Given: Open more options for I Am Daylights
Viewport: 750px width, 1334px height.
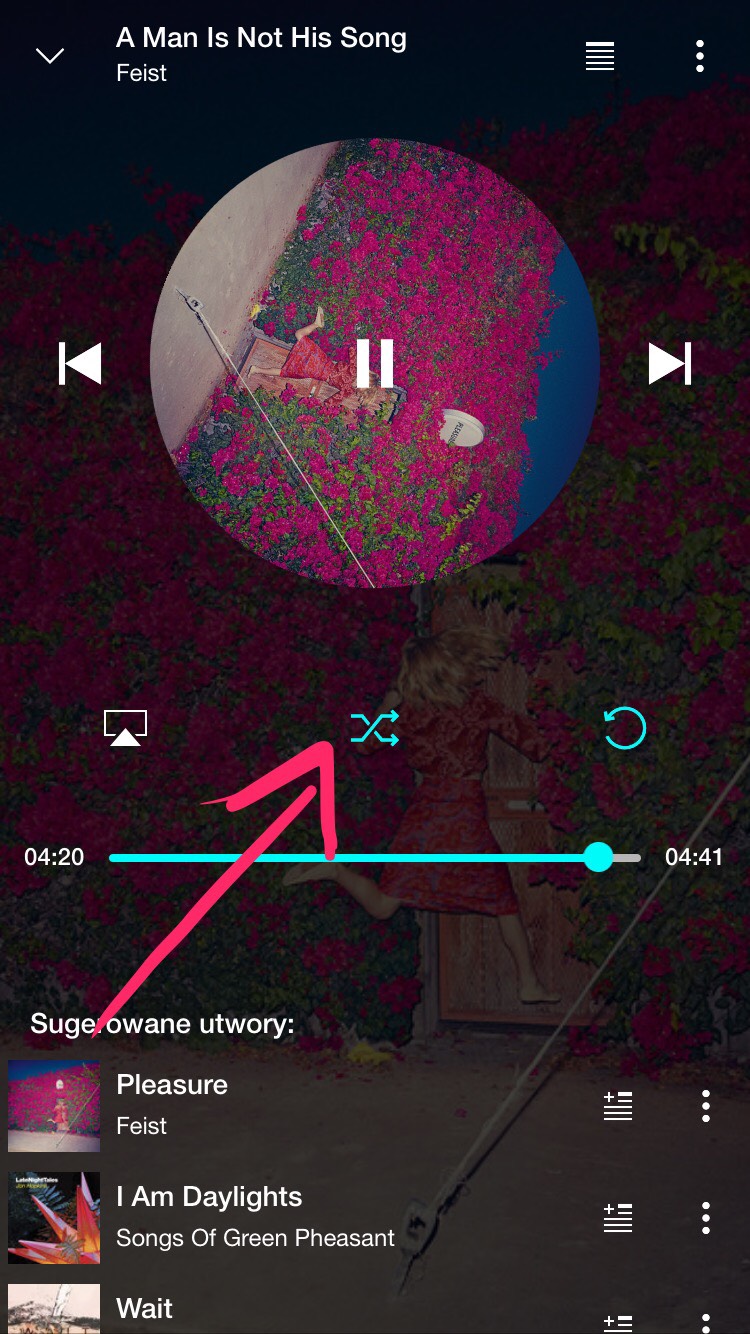Looking at the screenshot, I should coord(706,1218).
